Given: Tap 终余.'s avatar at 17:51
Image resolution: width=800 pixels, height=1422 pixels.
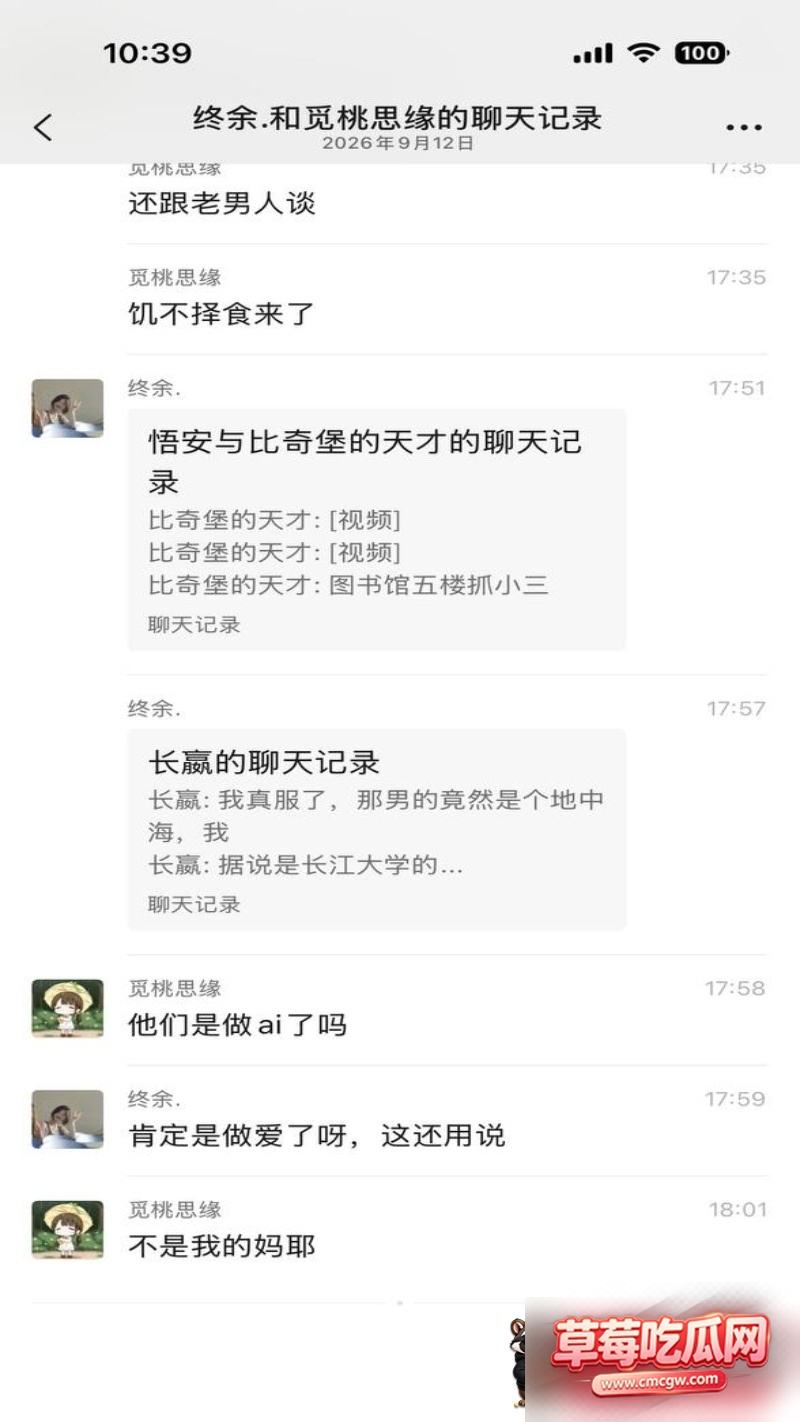Looking at the screenshot, I should click(68, 408).
